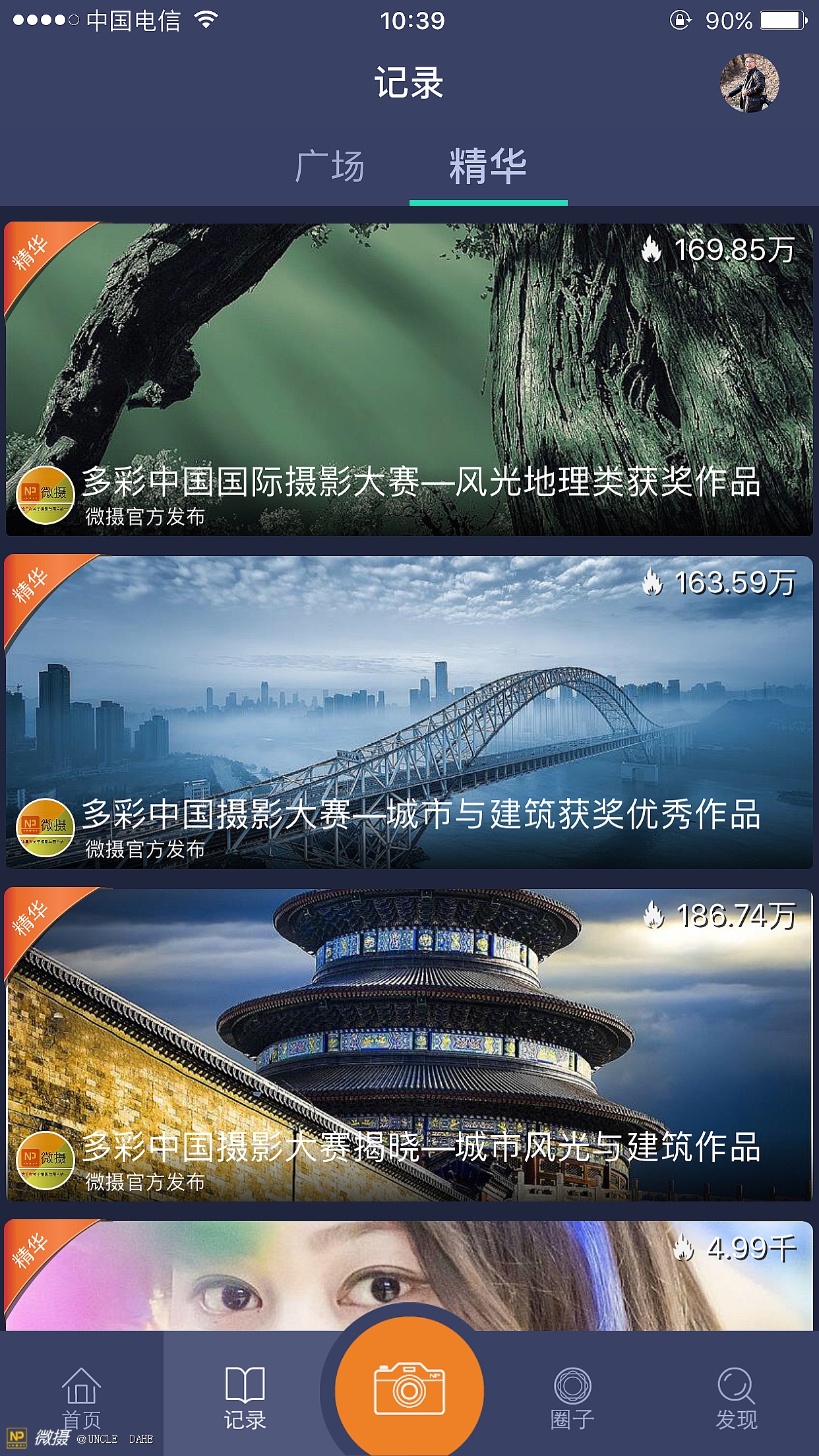Select the 精华 tab
819x1456 pixels.
488,166
